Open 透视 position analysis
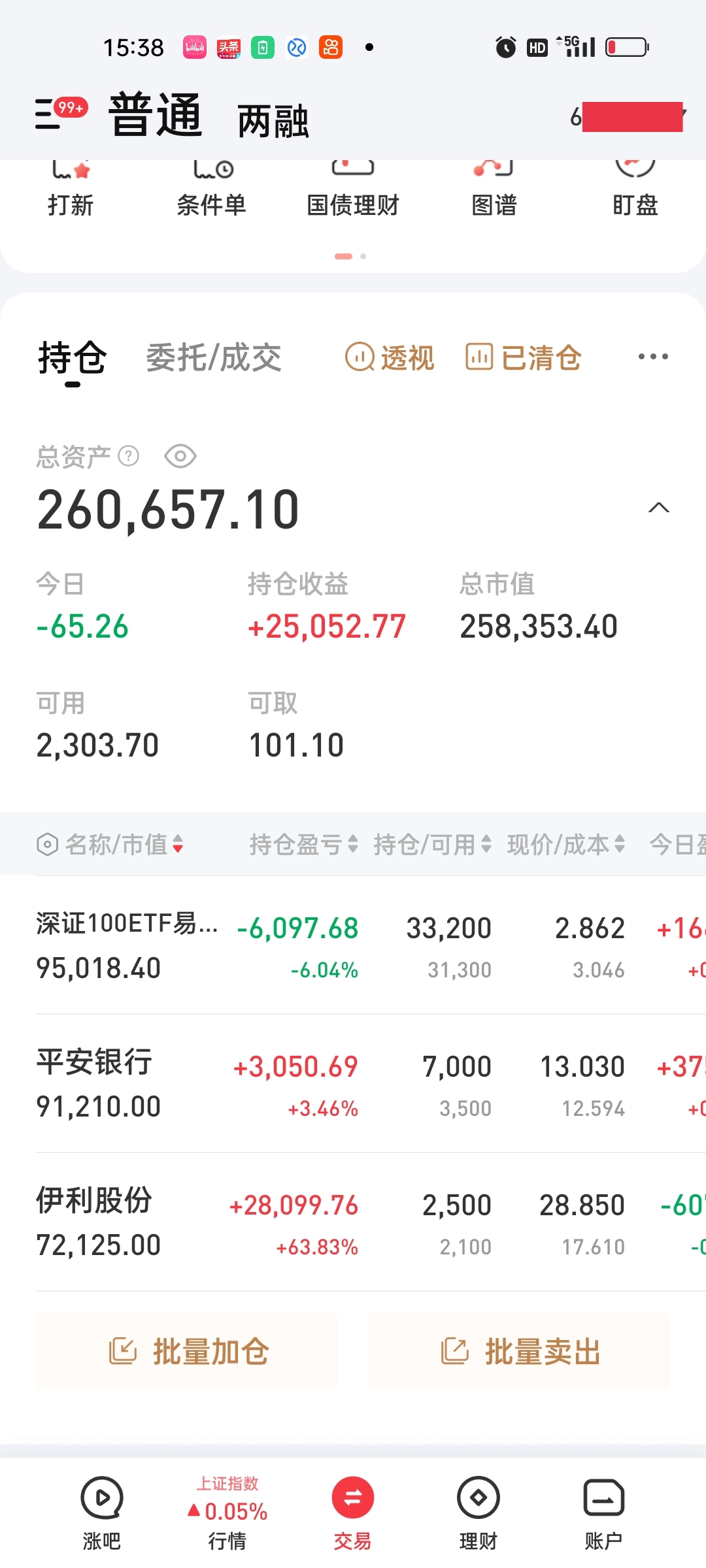The width and height of the screenshot is (706, 1568). pos(390,357)
